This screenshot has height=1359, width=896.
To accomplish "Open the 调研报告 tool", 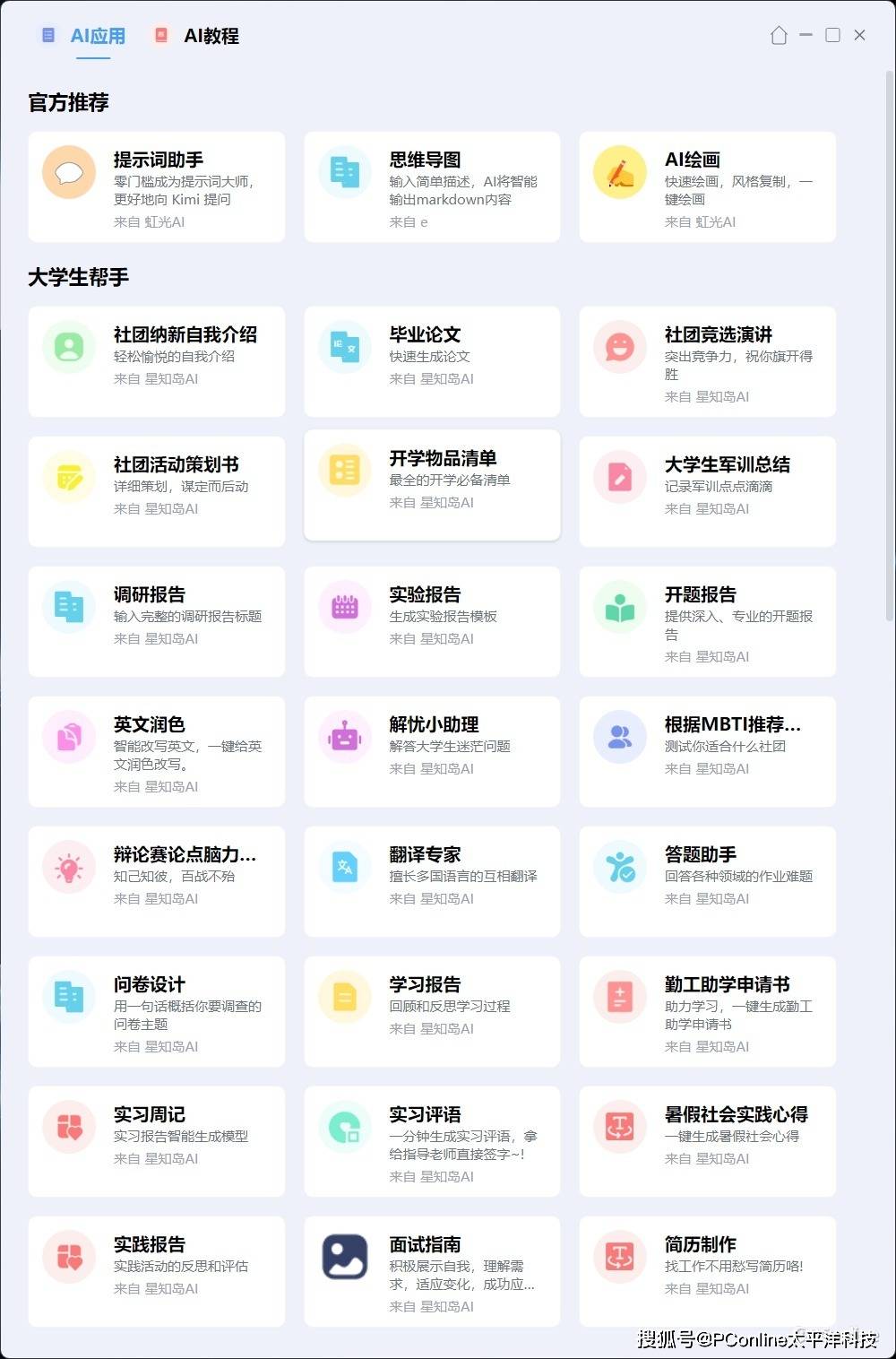I will coord(157,621).
